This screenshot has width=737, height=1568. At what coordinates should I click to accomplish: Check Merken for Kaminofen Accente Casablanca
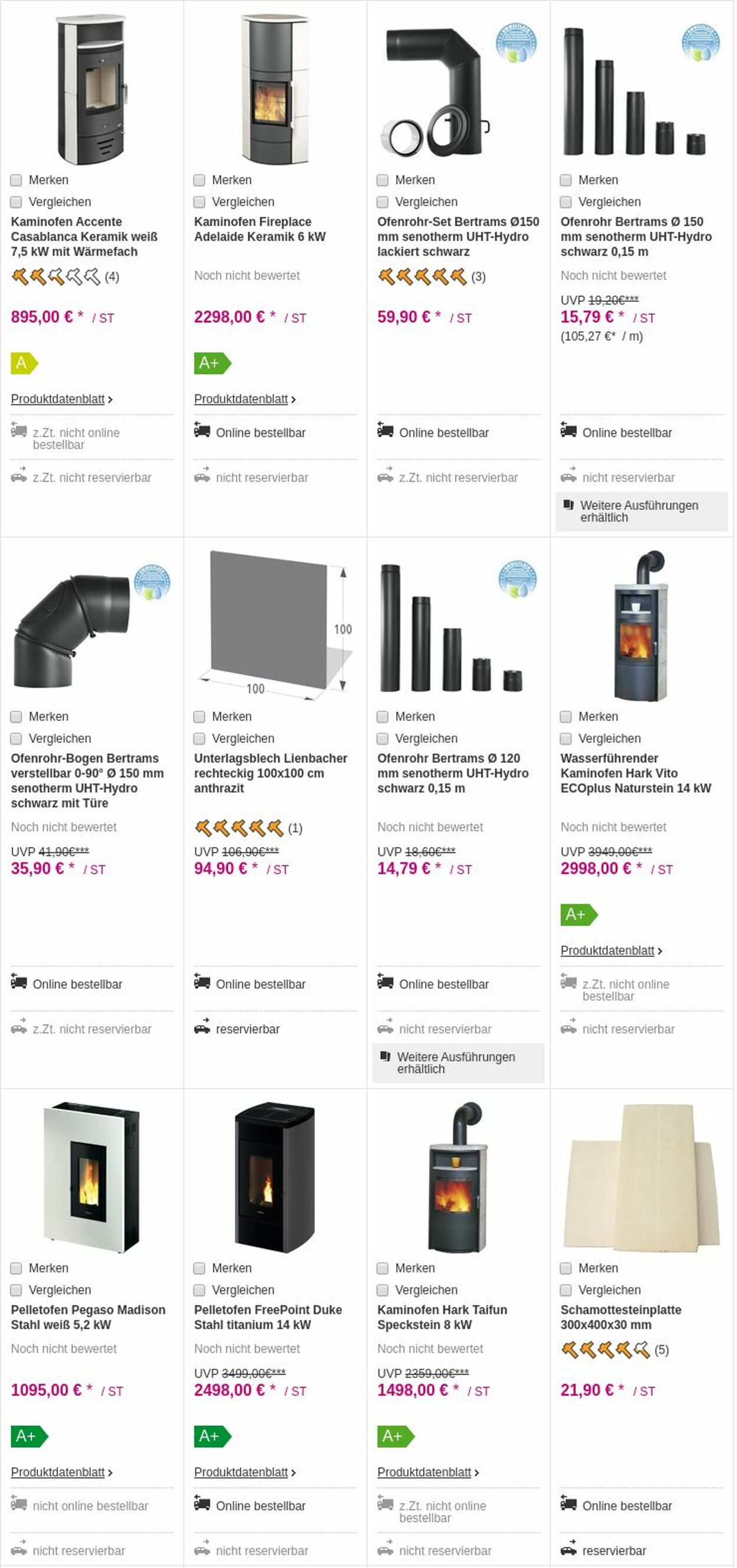tap(17, 180)
